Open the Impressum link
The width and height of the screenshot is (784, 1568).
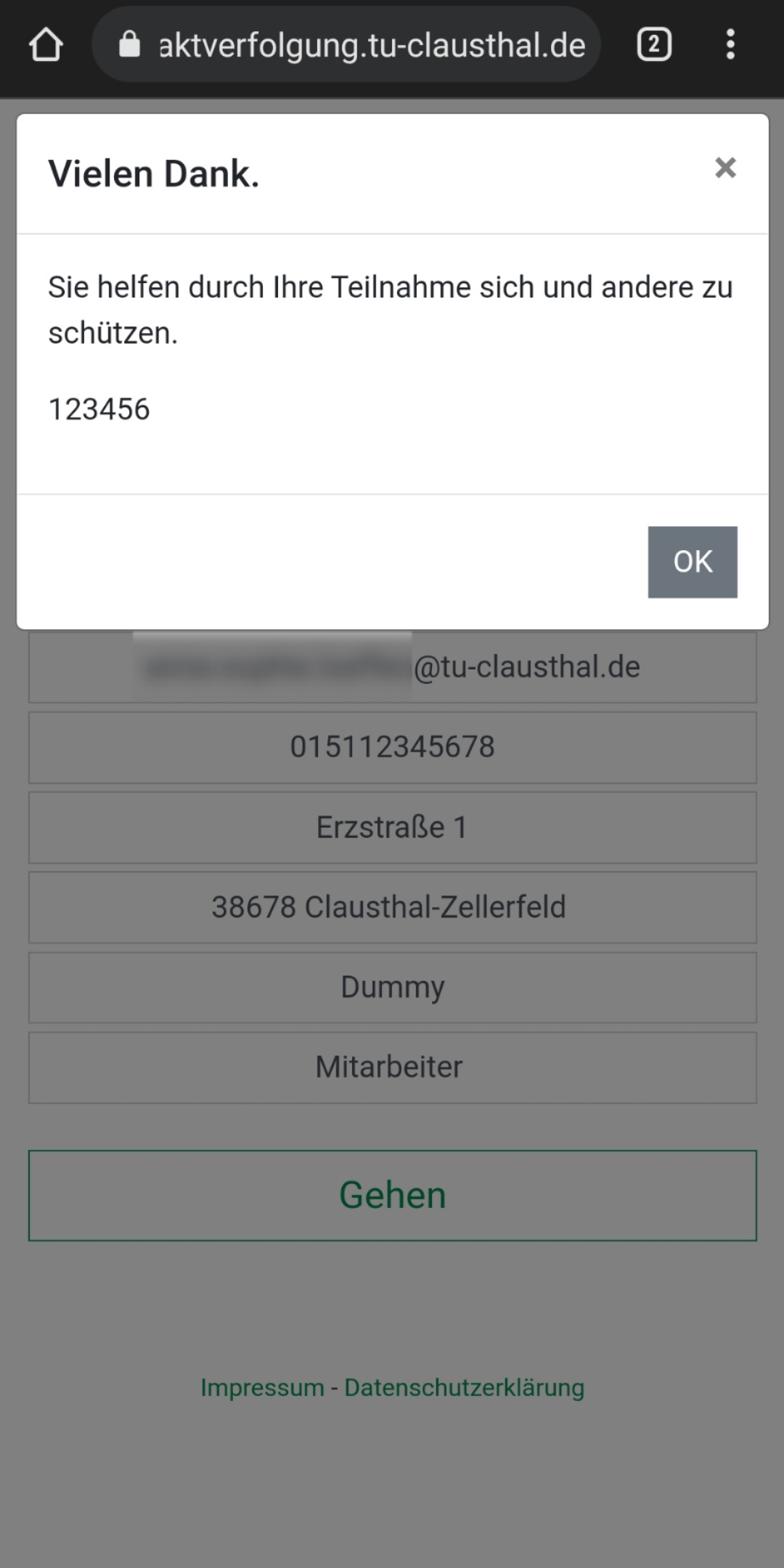coord(262,1387)
